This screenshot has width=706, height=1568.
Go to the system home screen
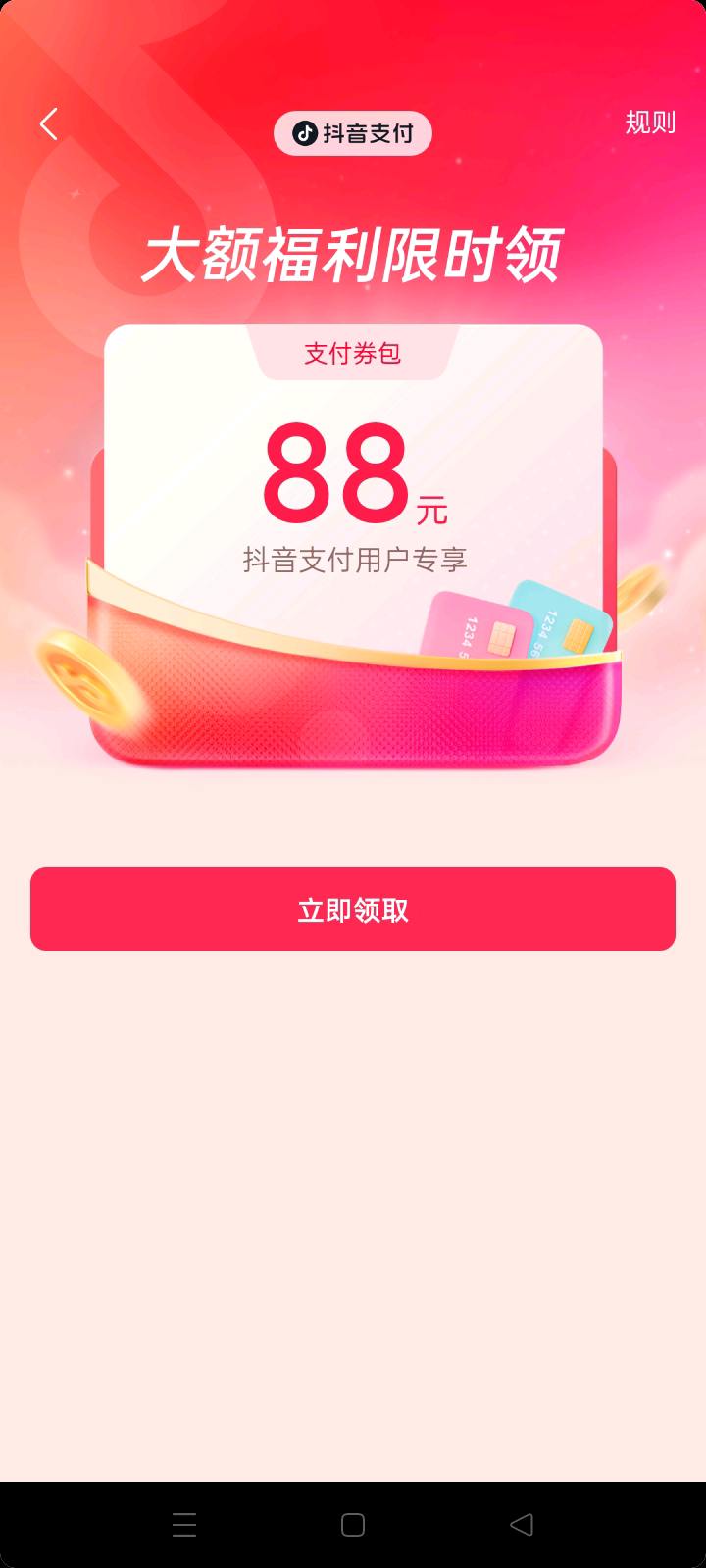353,1524
